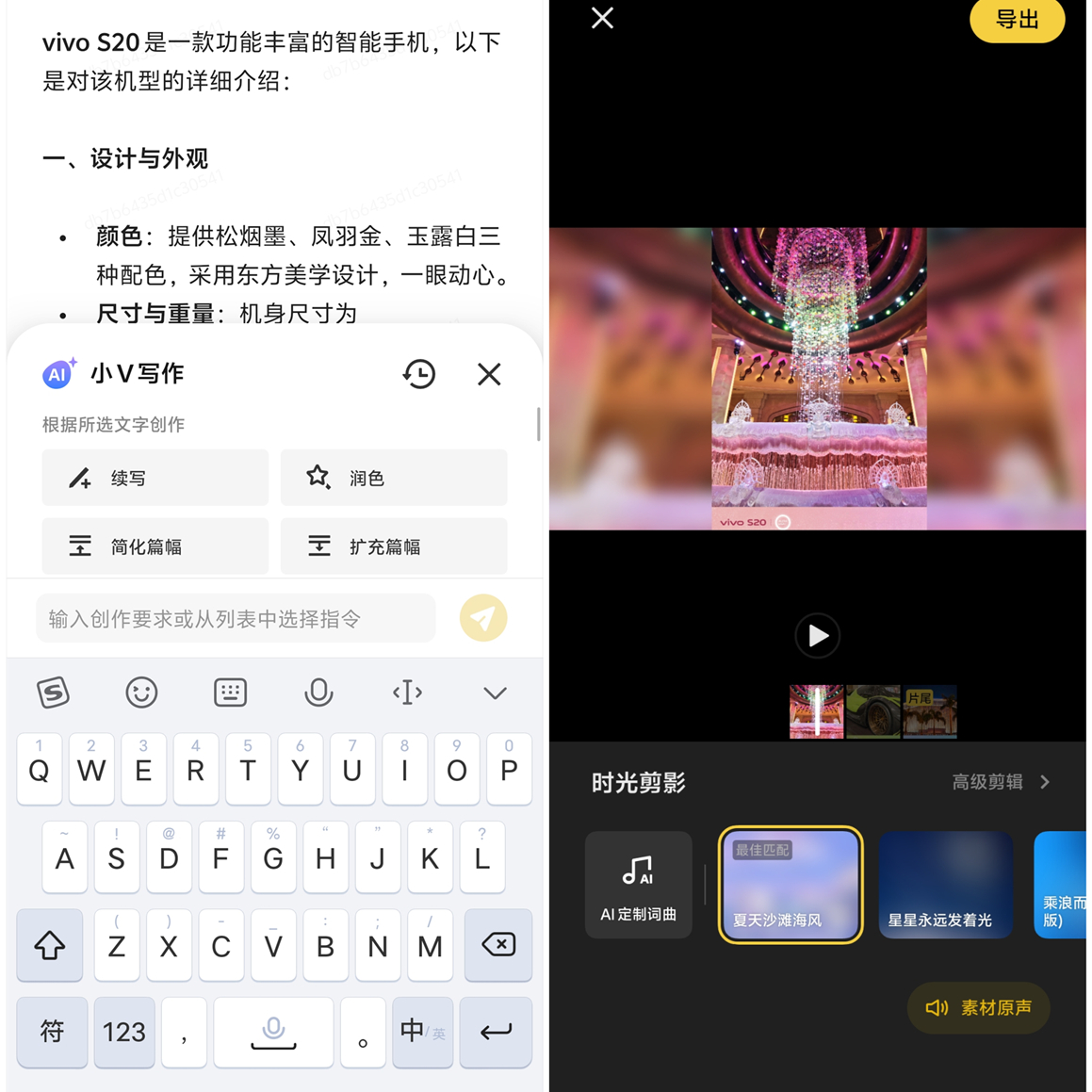Select the 扩充篇幅 expand option
Viewport: 1092px width, 1092px height.
[394, 546]
